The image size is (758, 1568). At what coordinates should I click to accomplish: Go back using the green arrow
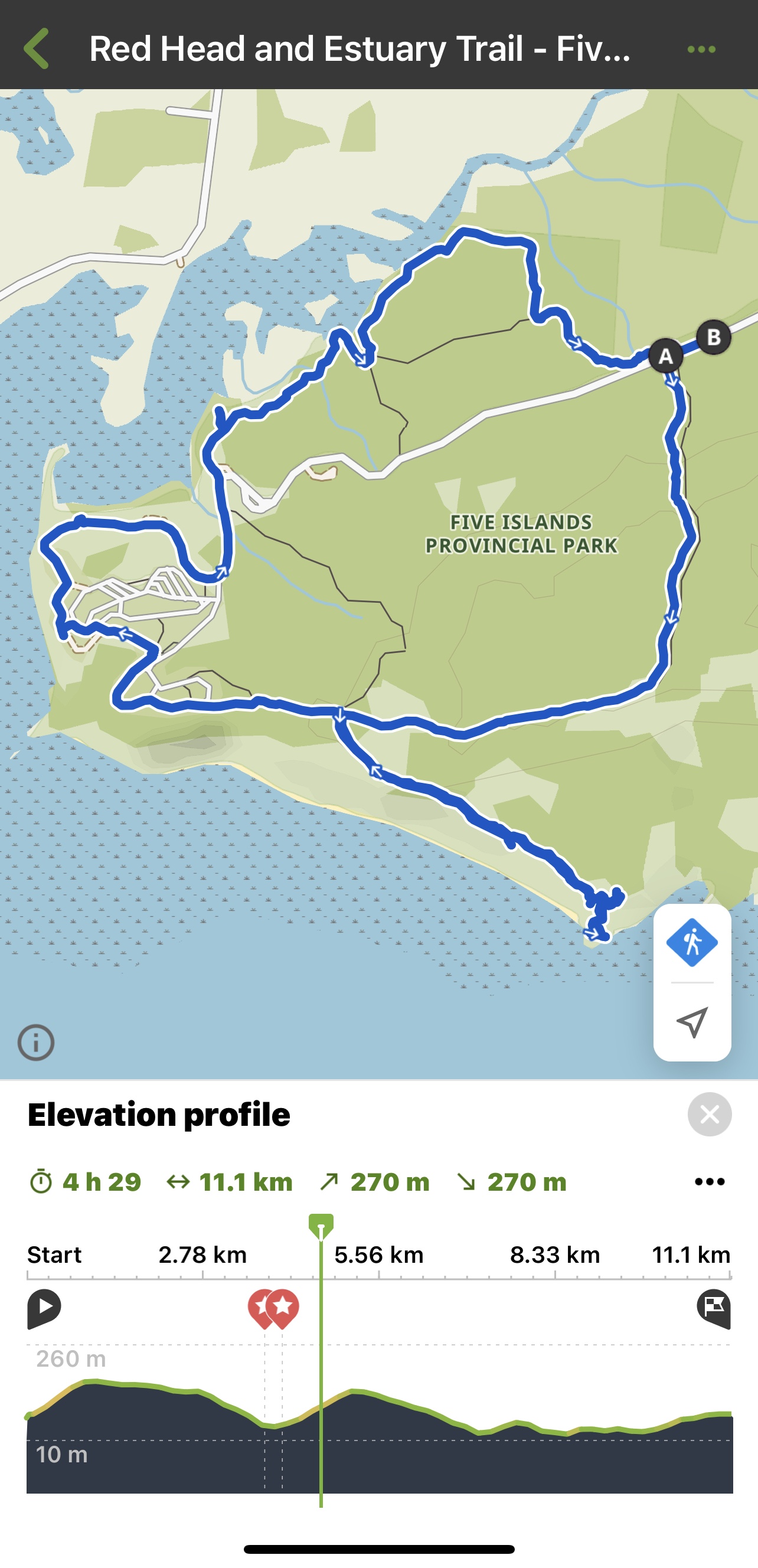coord(37,48)
